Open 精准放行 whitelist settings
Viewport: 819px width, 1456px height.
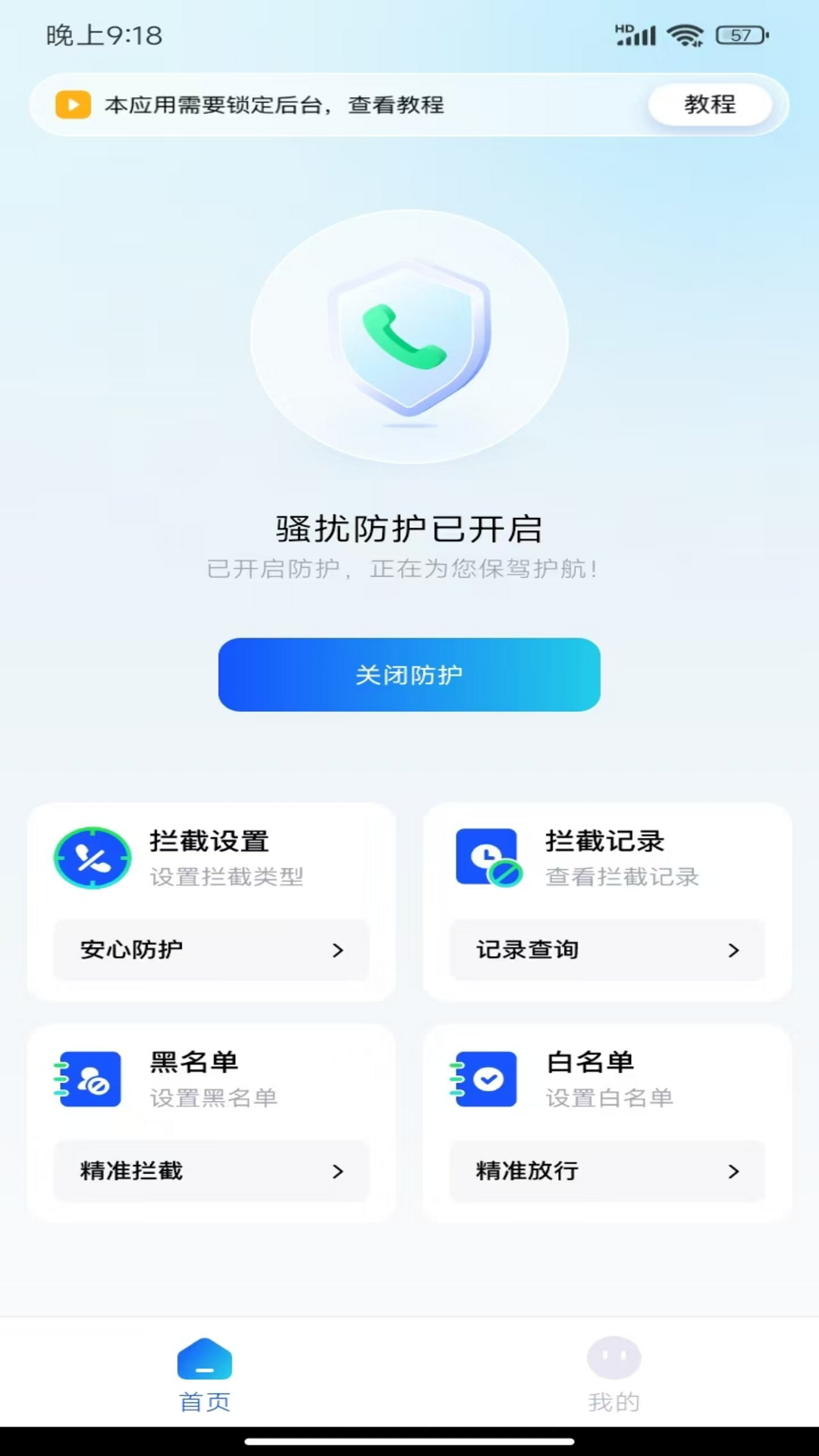(x=607, y=1171)
